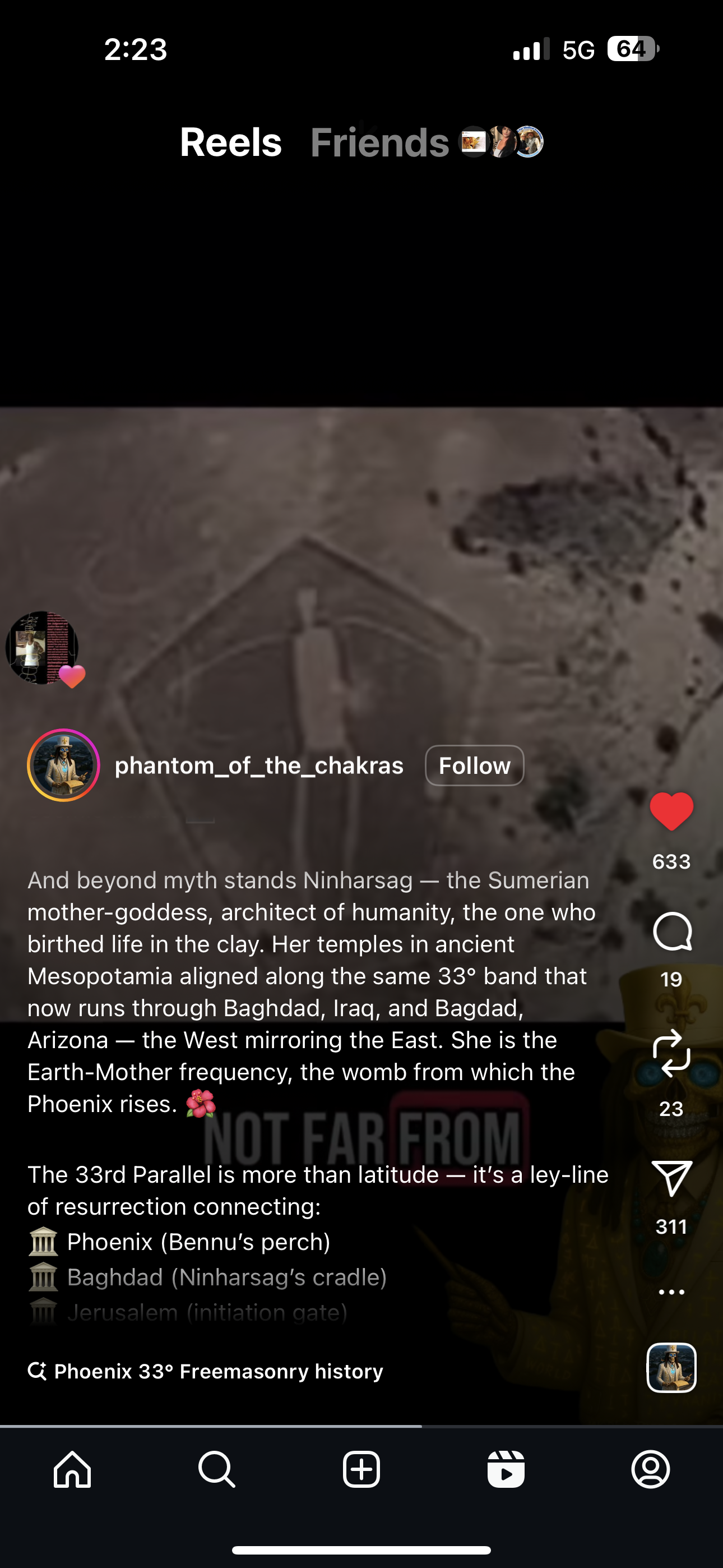Go to the Home feed tab
723x1568 pixels.
tap(72, 1469)
